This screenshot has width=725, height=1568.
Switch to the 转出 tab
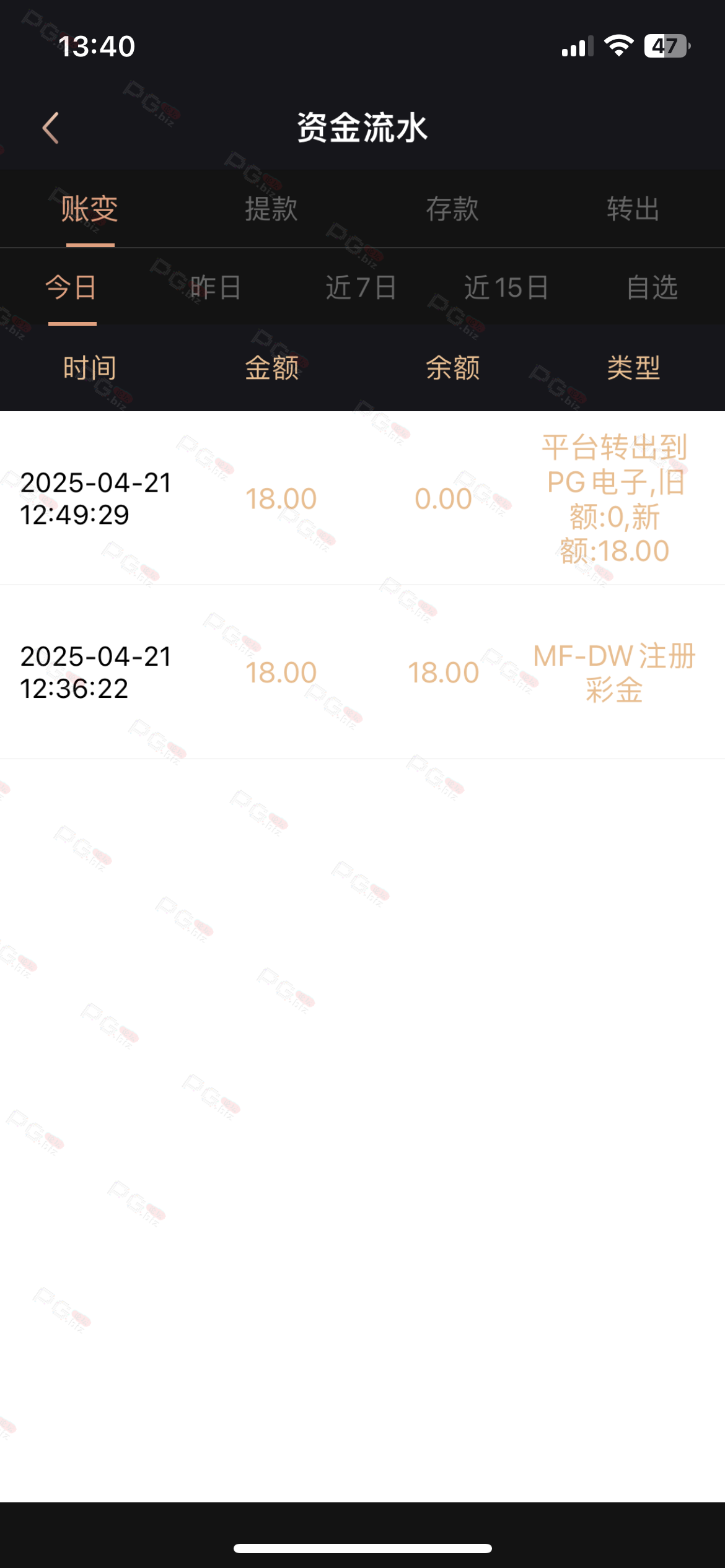(x=633, y=209)
